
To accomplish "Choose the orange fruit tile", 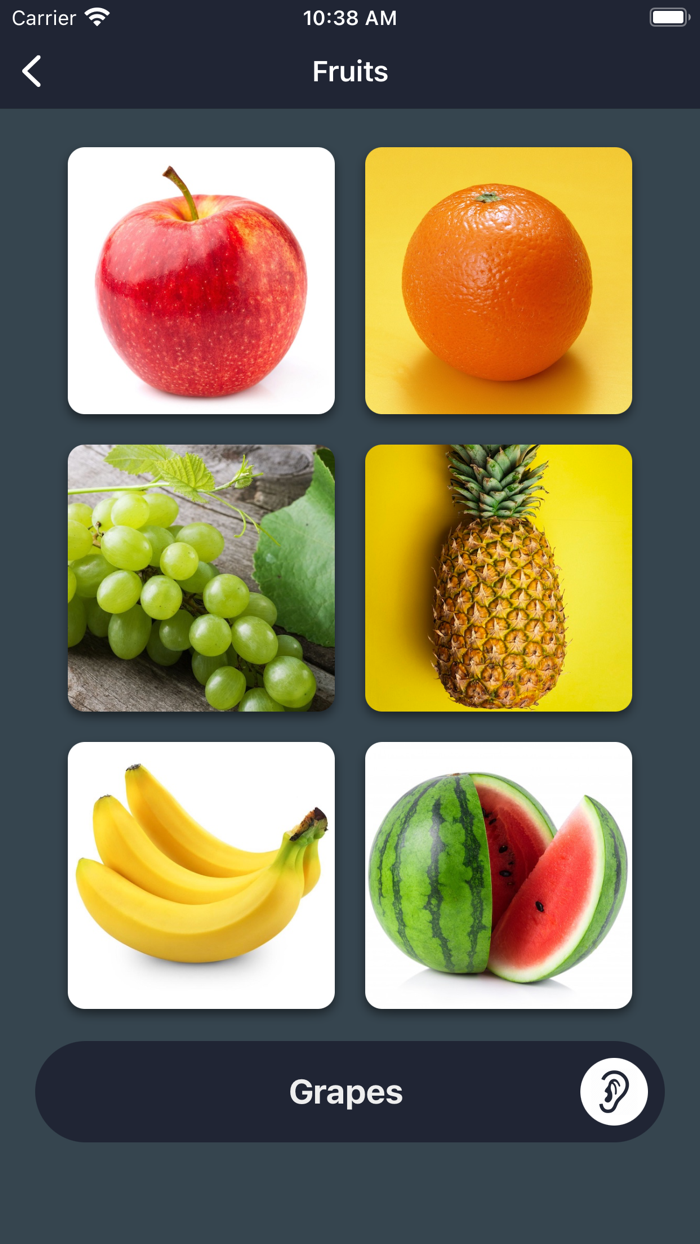I will (x=498, y=281).
